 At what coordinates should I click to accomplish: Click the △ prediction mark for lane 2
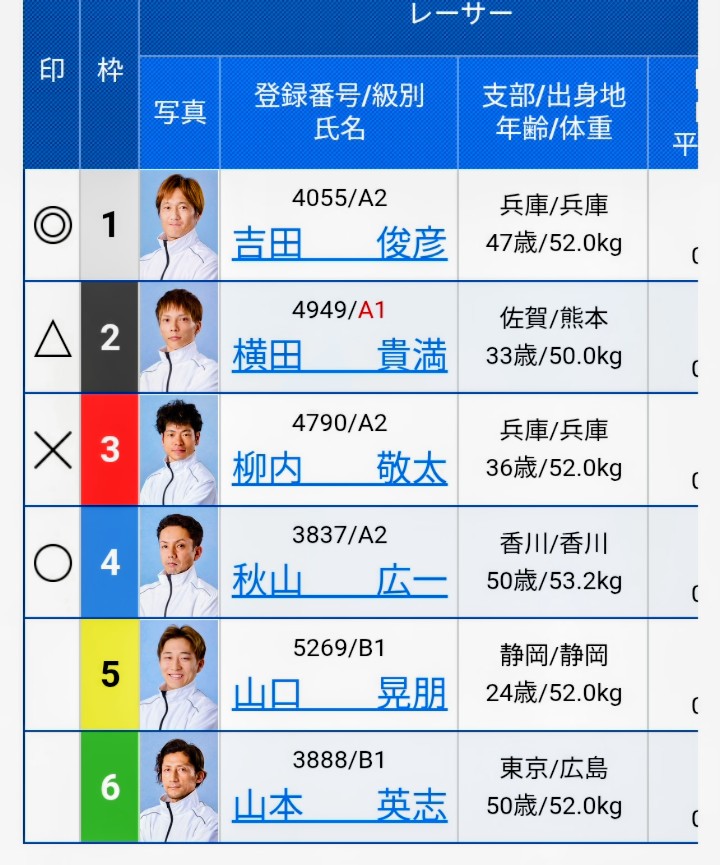tap(51, 337)
